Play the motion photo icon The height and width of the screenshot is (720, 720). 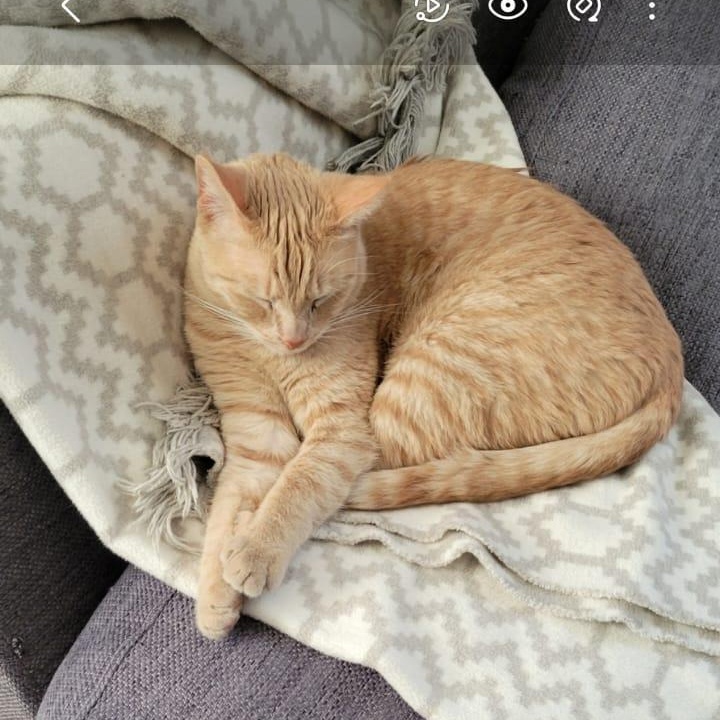click(x=431, y=9)
